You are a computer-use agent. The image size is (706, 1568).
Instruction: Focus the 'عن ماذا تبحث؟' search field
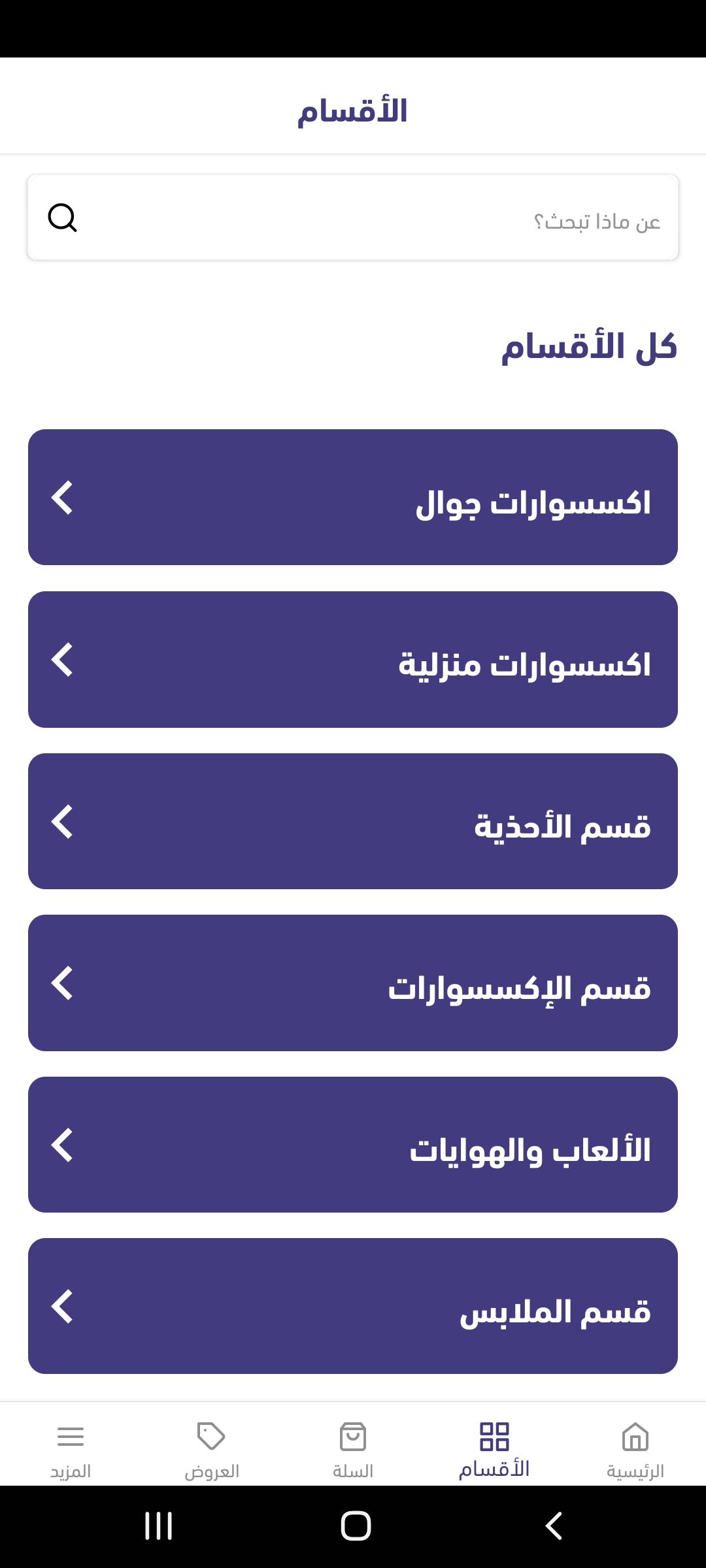point(353,218)
